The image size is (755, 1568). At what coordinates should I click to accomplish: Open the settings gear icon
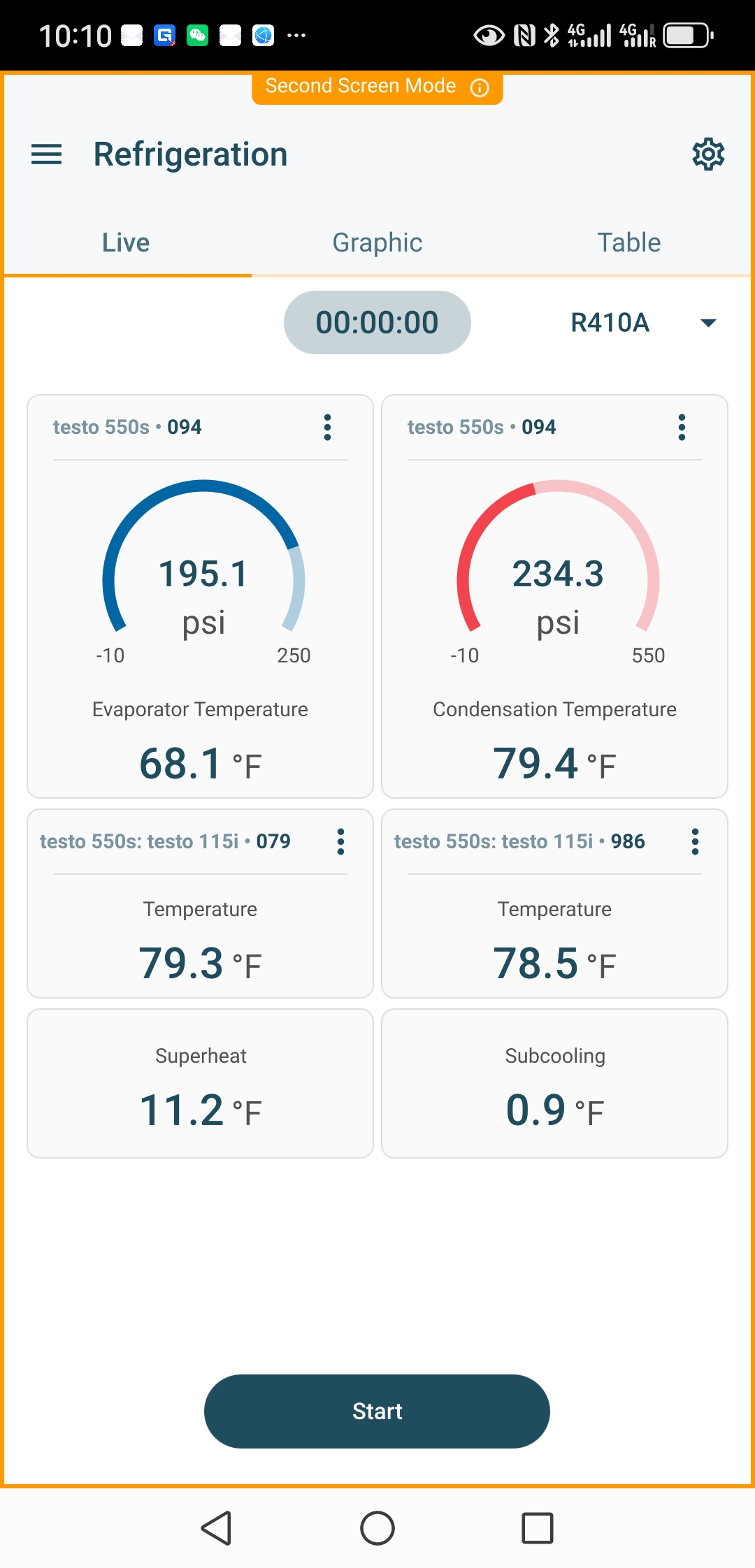pos(707,154)
